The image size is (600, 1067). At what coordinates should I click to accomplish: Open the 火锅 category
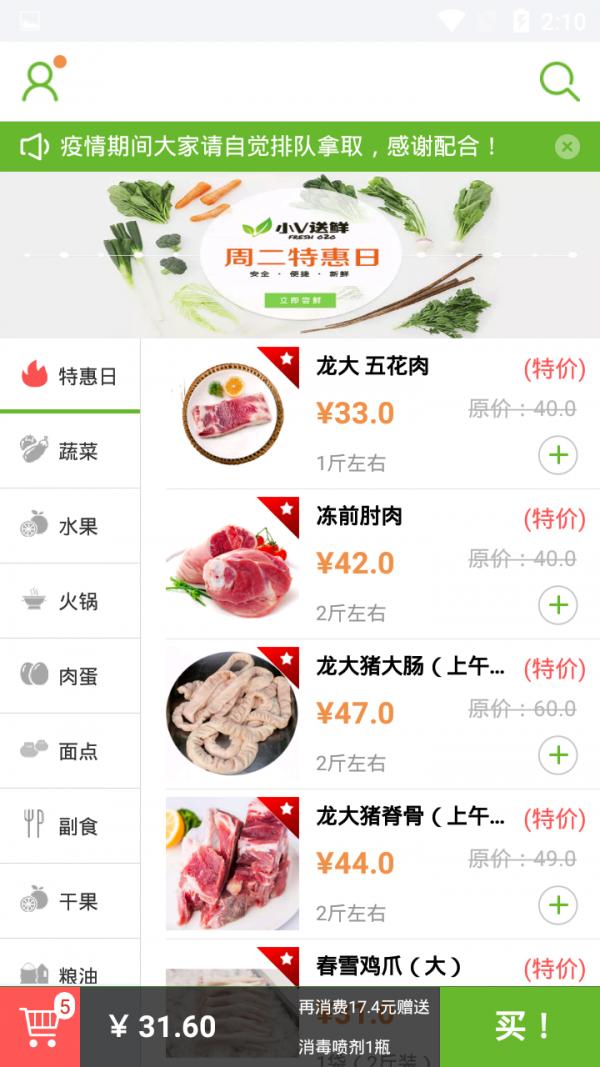70,601
